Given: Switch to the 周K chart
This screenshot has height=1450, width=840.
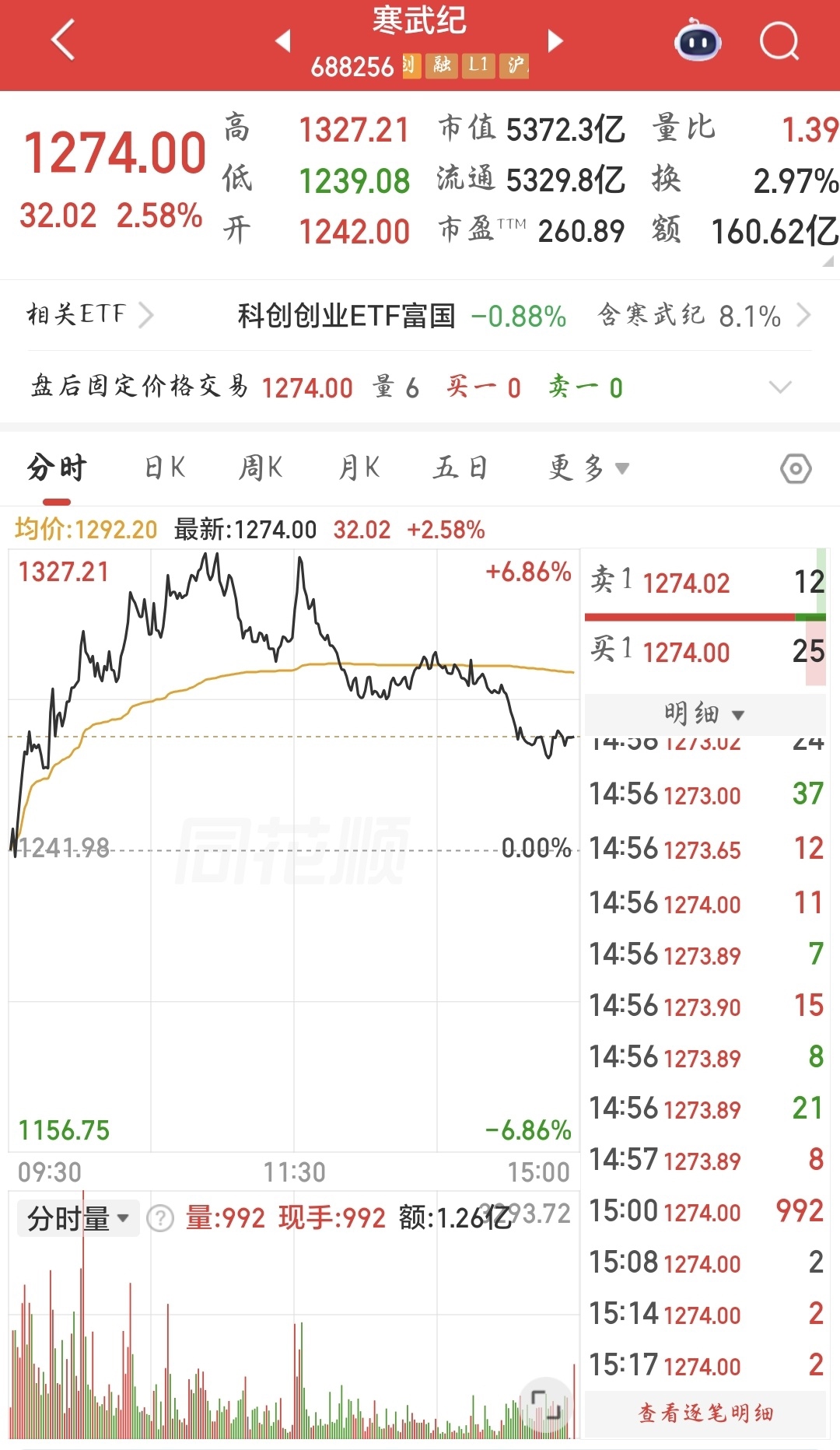Looking at the screenshot, I should pos(261,468).
